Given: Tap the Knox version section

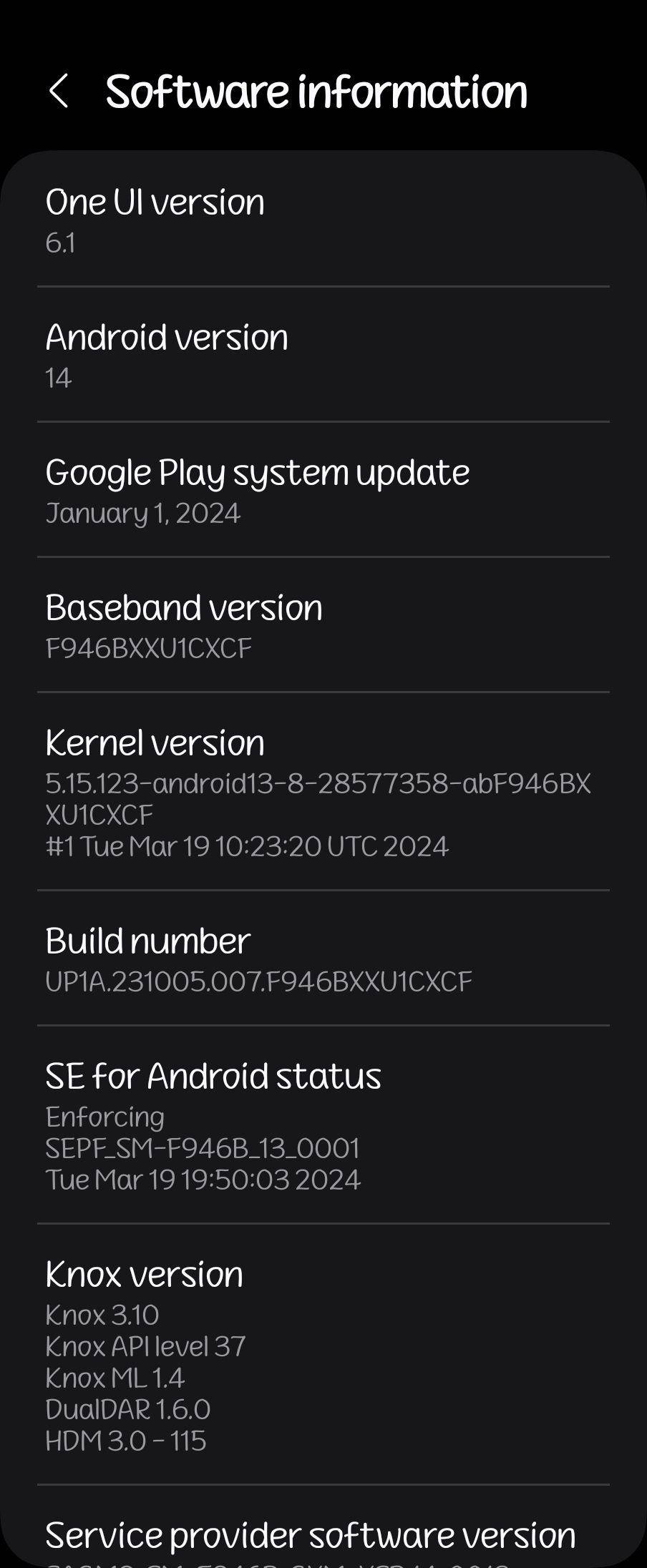Looking at the screenshot, I should click(143, 1273).
